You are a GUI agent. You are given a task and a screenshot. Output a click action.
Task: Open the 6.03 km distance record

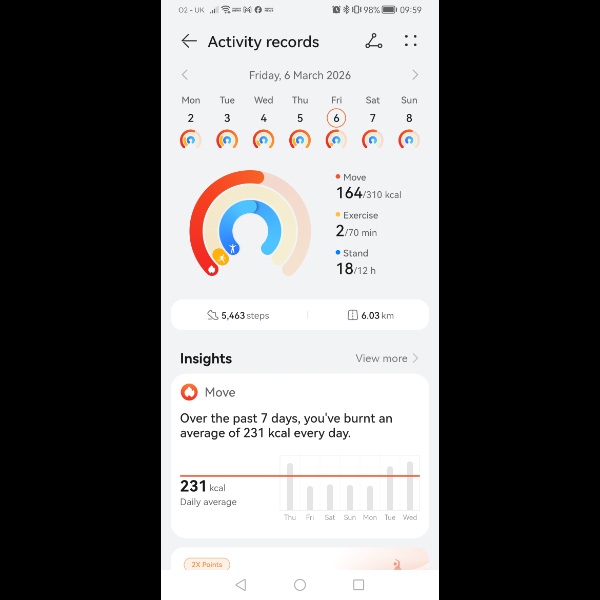(369, 315)
